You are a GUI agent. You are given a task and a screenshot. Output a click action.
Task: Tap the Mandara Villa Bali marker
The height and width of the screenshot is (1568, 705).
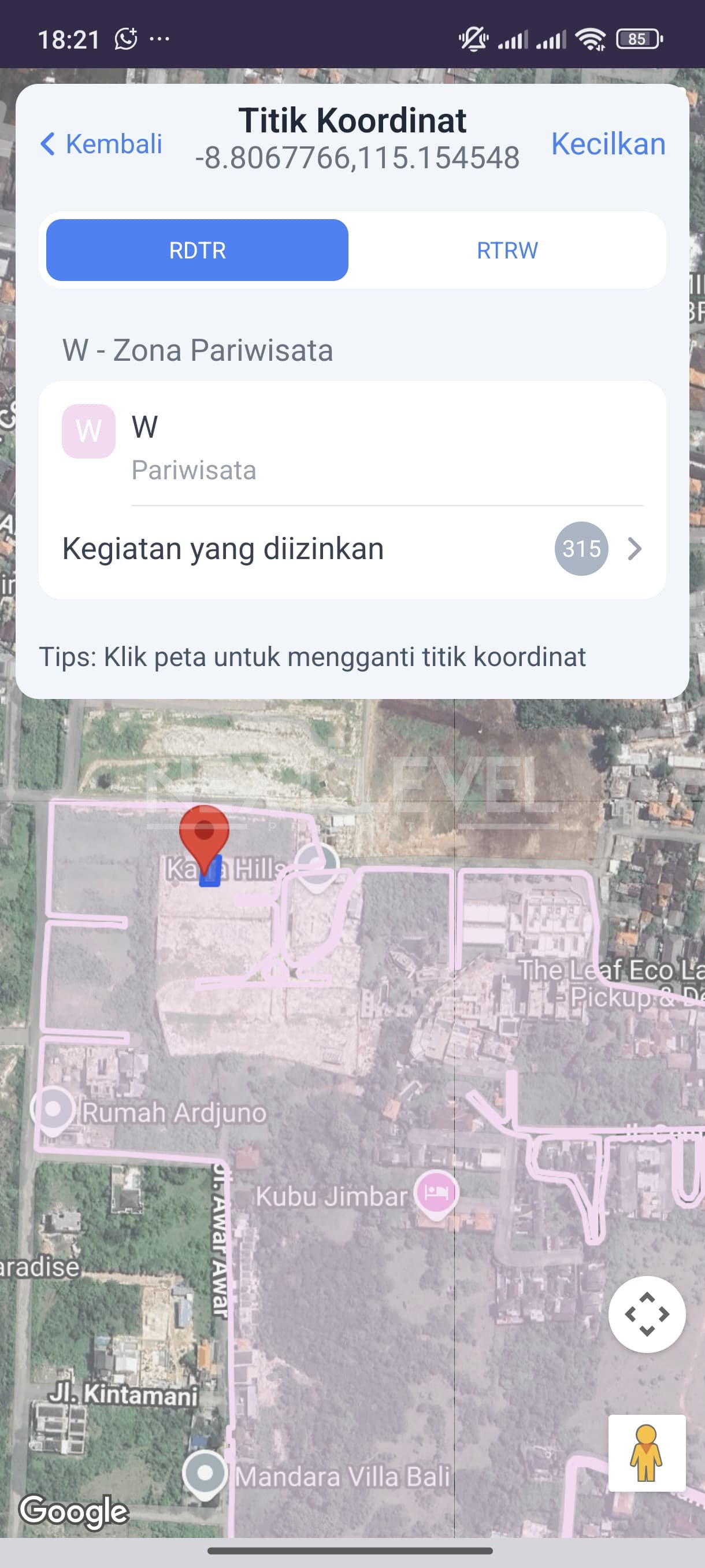click(x=205, y=1474)
